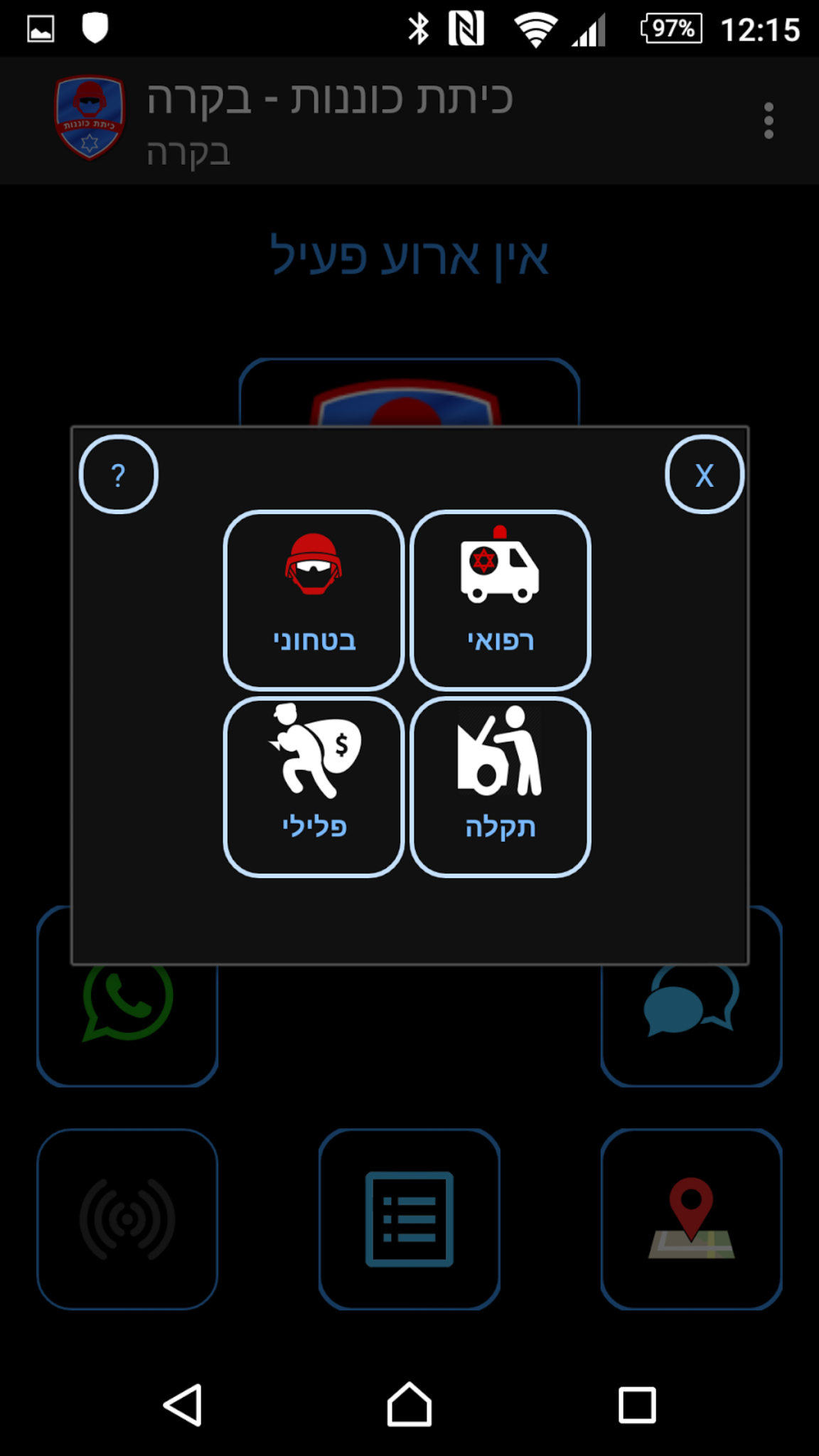Open the question mark help button
Viewport: 819px width, 1456px height.
119,475
